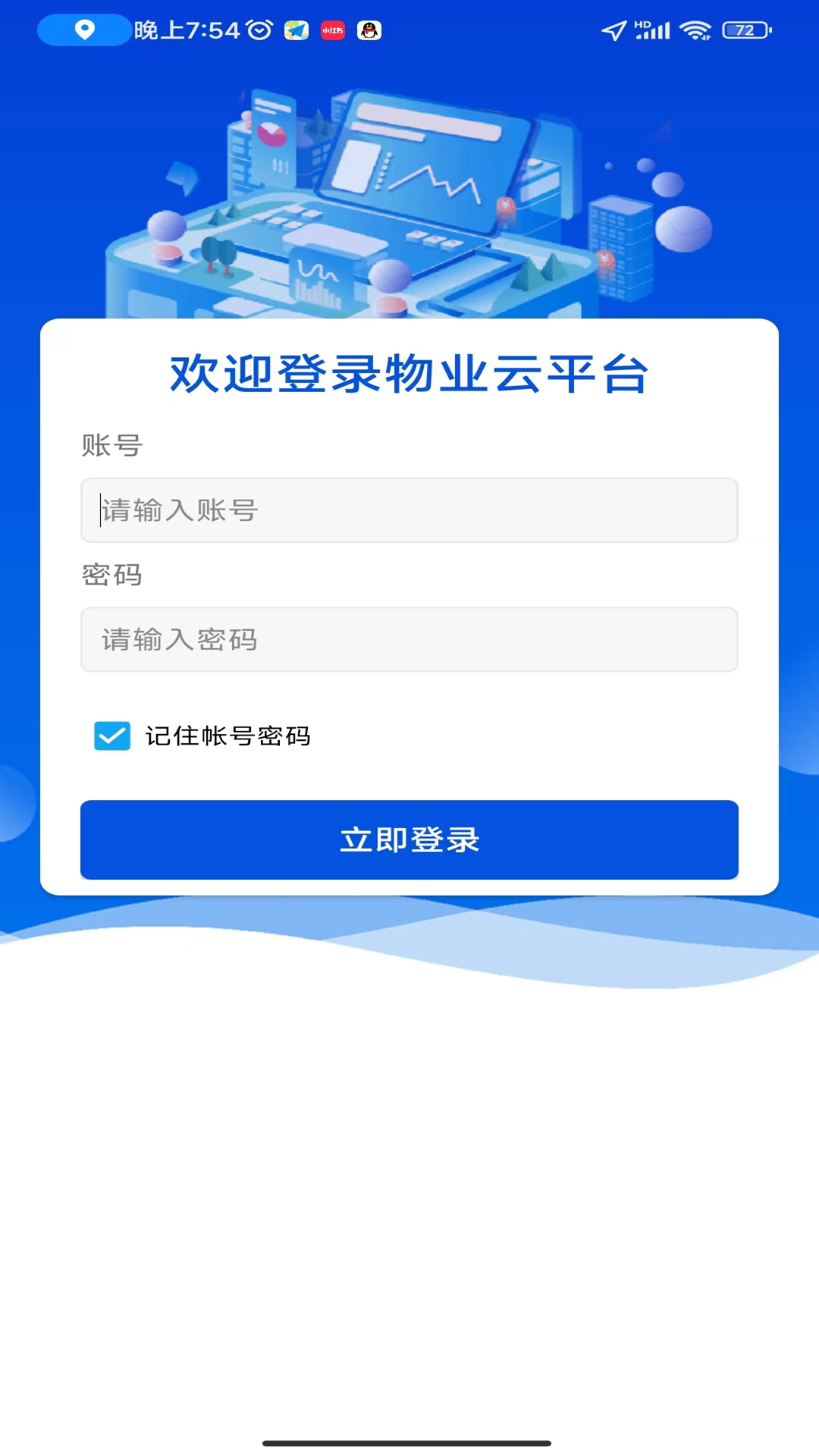Screen dimensions: 819x1456
Task: Tap the 欢迎登录物业云平台 welcome title
Action: click(409, 375)
